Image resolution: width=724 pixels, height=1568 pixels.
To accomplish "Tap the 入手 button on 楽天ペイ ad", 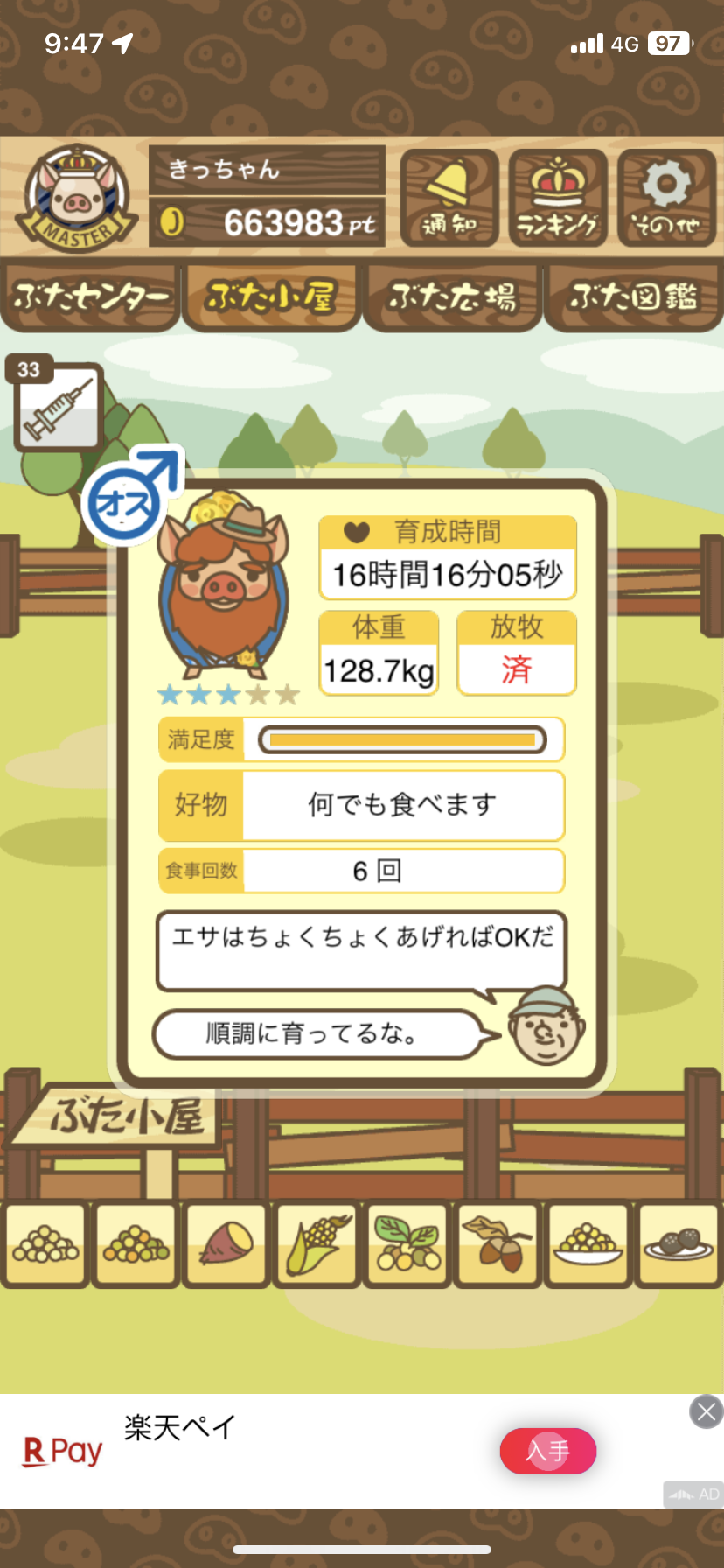I will pos(548,1452).
